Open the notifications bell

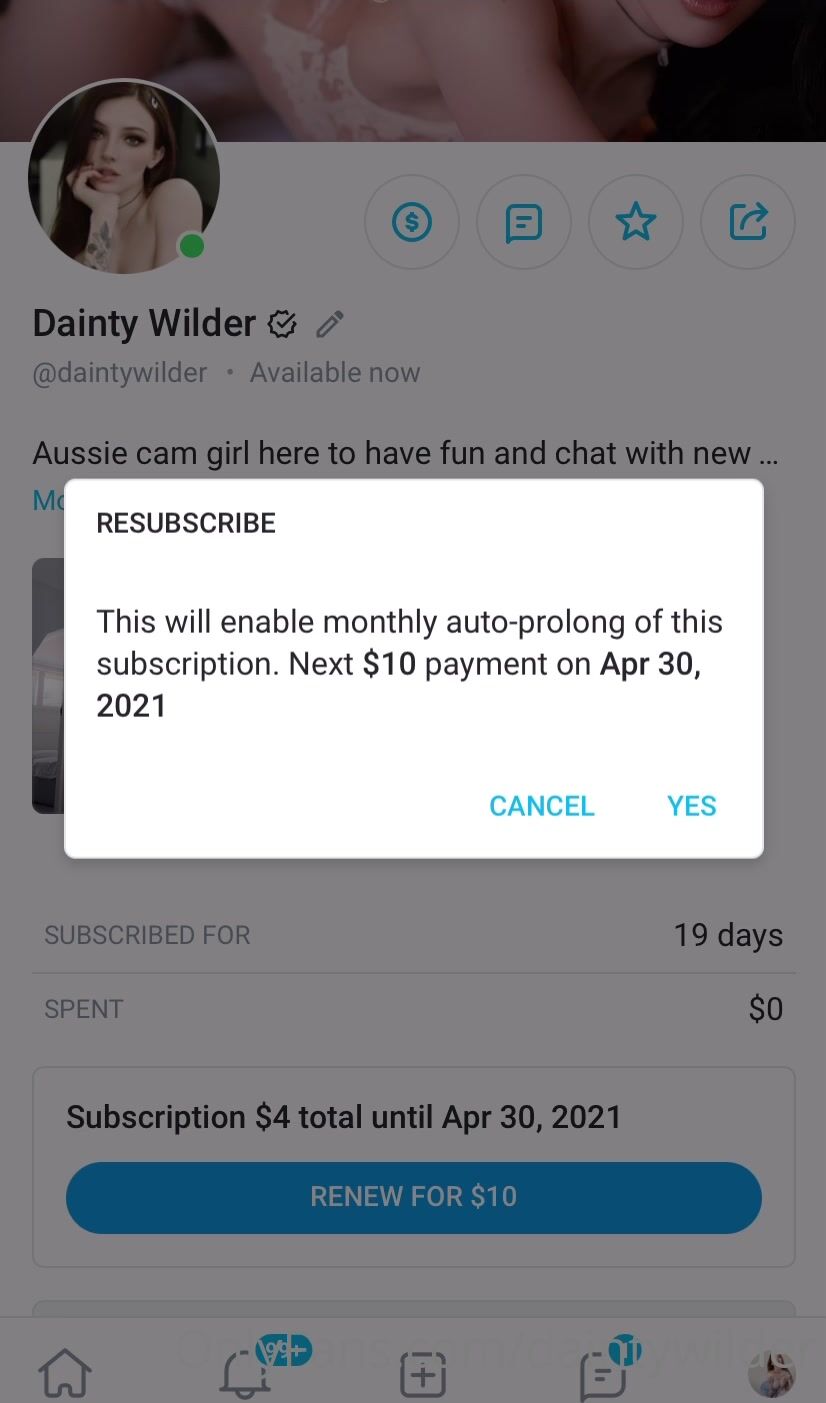coord(244,1373)
